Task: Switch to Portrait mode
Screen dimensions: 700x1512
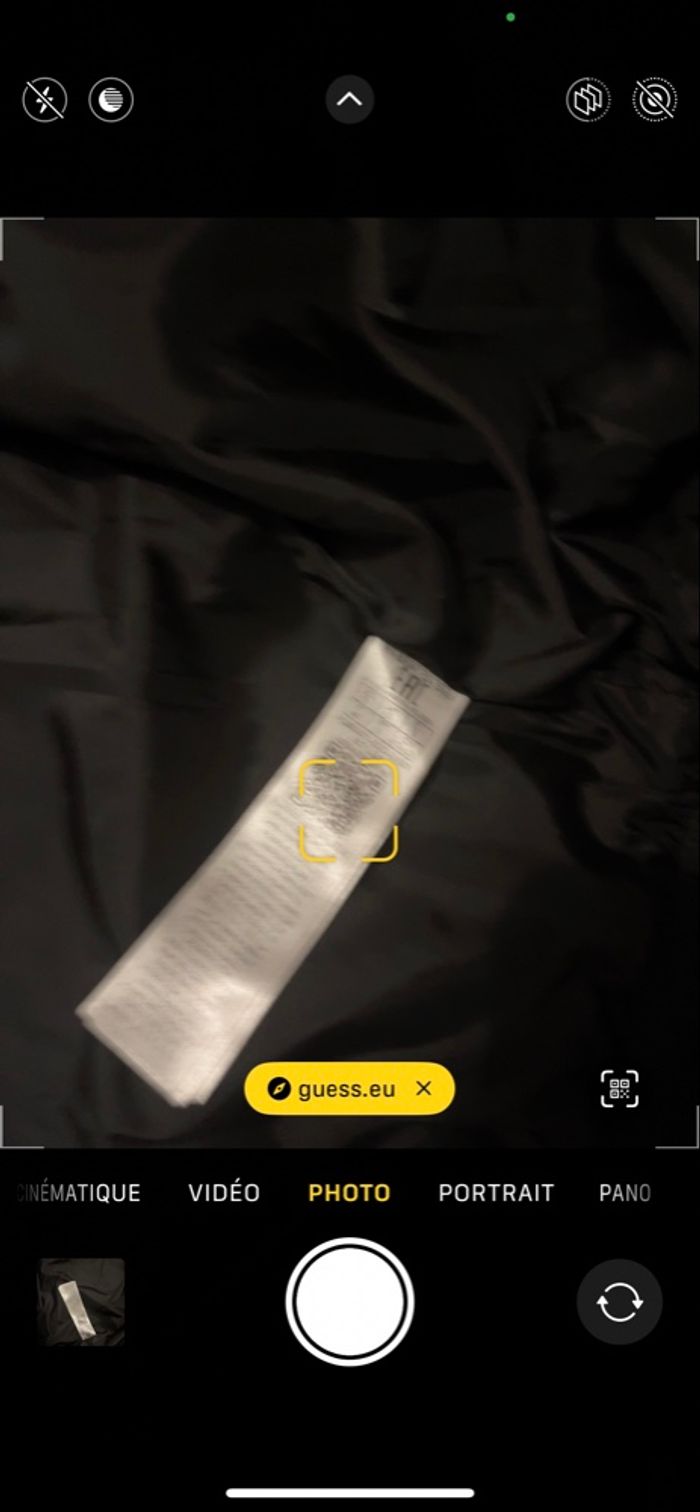Action: [496, 1193]
